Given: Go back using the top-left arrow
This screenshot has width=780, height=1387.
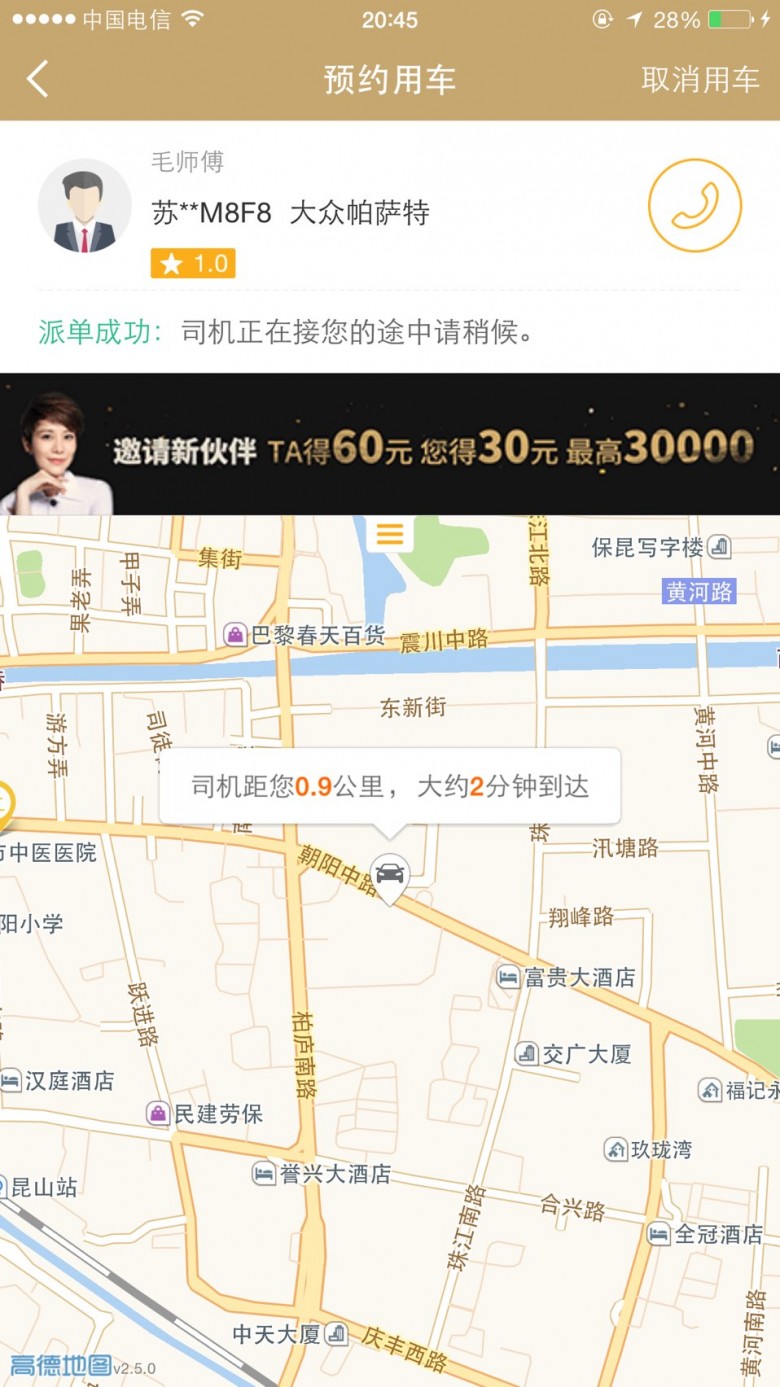Looking at the screenshot, I should 38,79.
